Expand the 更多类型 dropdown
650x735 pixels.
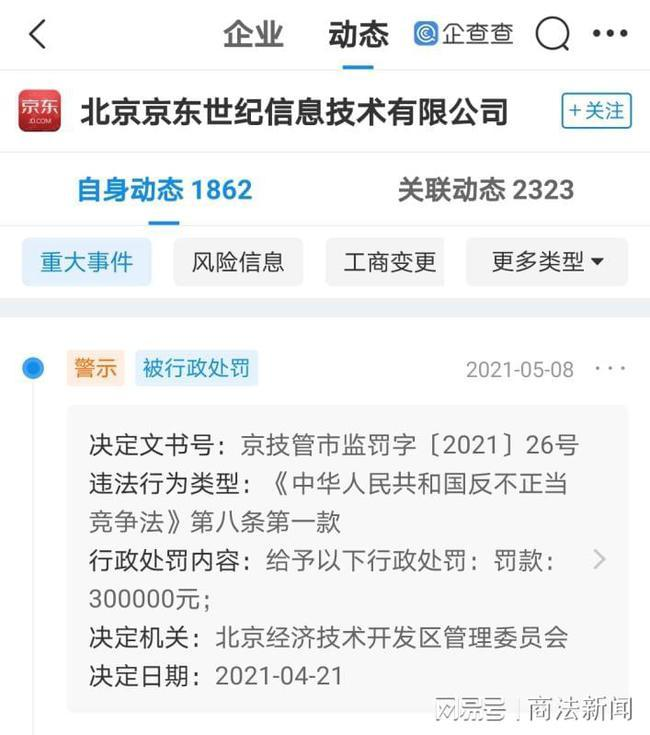tap(547, 262)
